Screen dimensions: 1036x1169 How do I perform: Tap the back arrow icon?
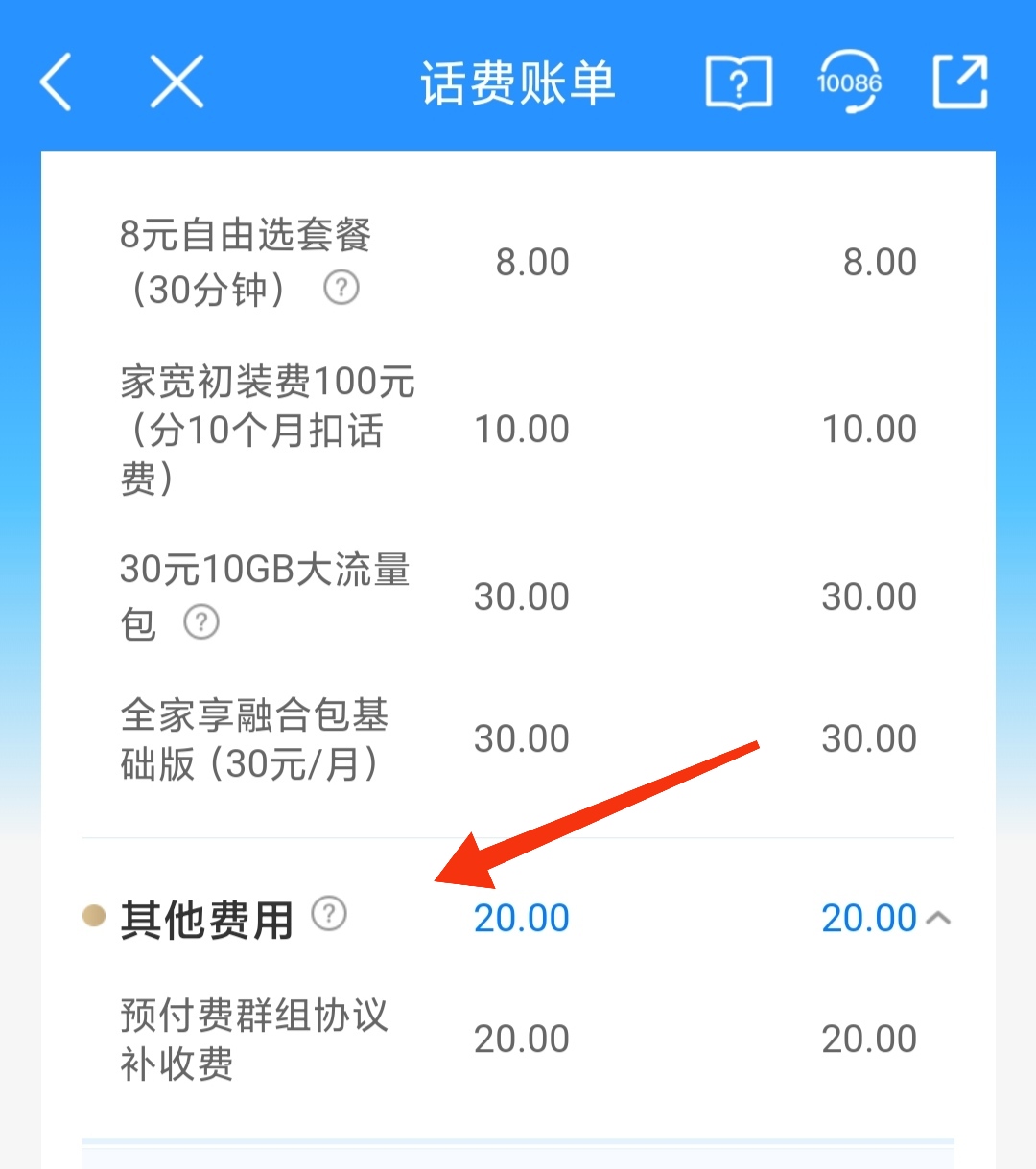coord(55,82)
